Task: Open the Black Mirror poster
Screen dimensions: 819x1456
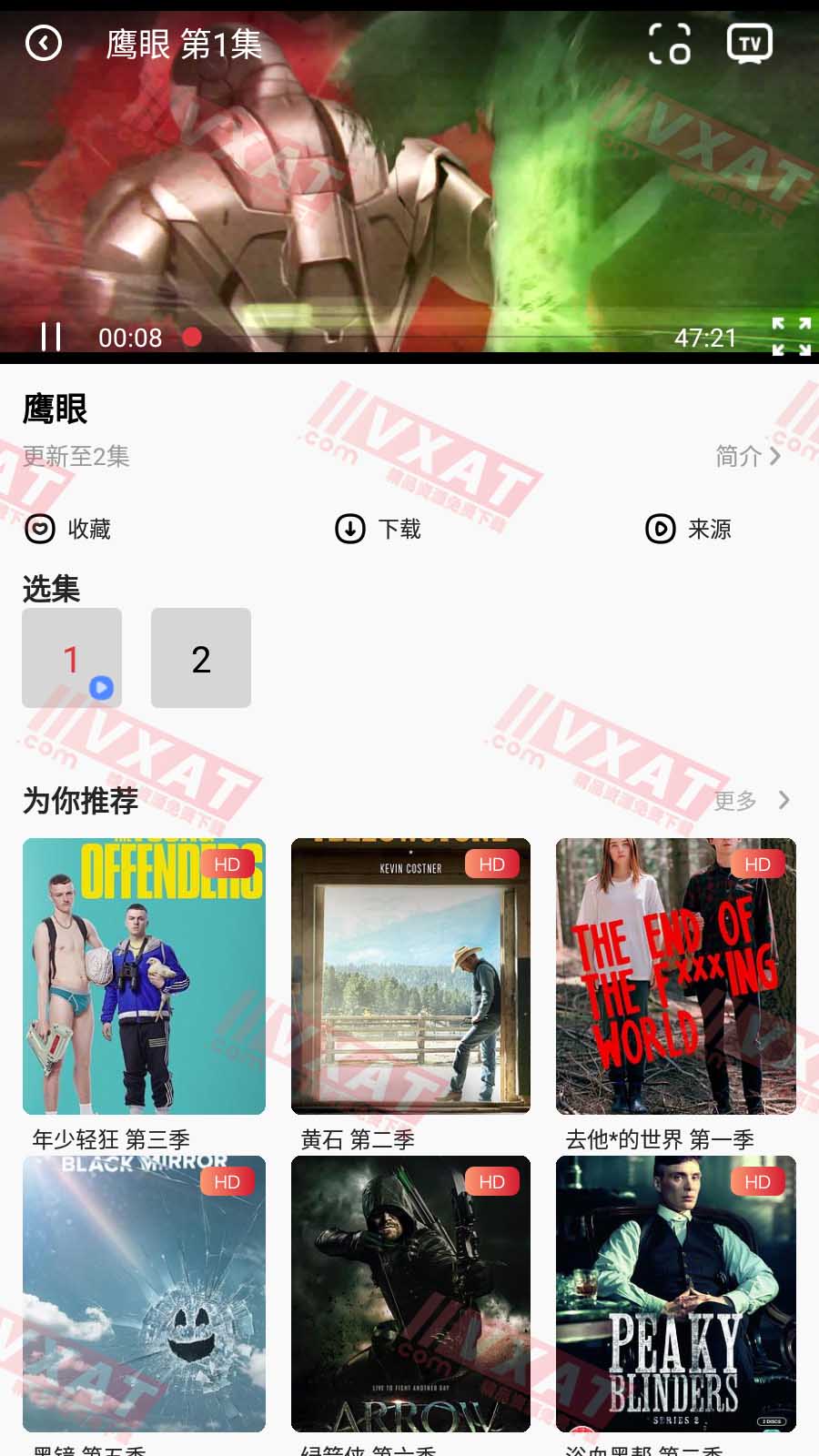Action: (x=144, y=1293)
